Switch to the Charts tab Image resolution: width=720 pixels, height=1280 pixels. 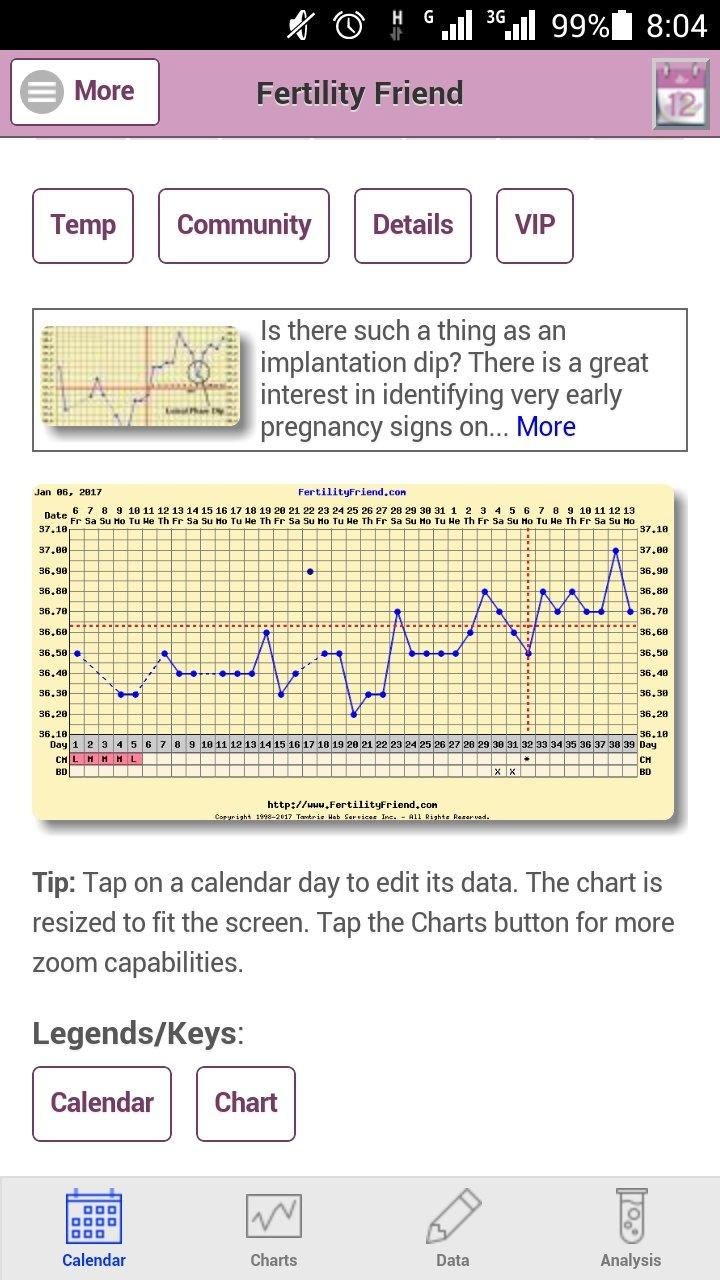pyautogui.click(x=273, y=1229)
